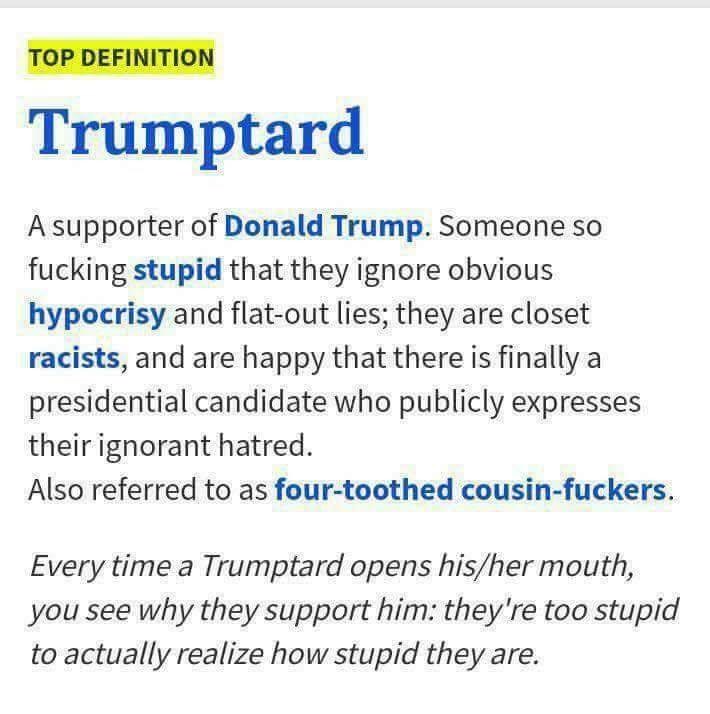Image resolution: width=710 pixels, height=714 pixels.
Task: Open the 'Donald Trump' link
Action: pos(325,225)
